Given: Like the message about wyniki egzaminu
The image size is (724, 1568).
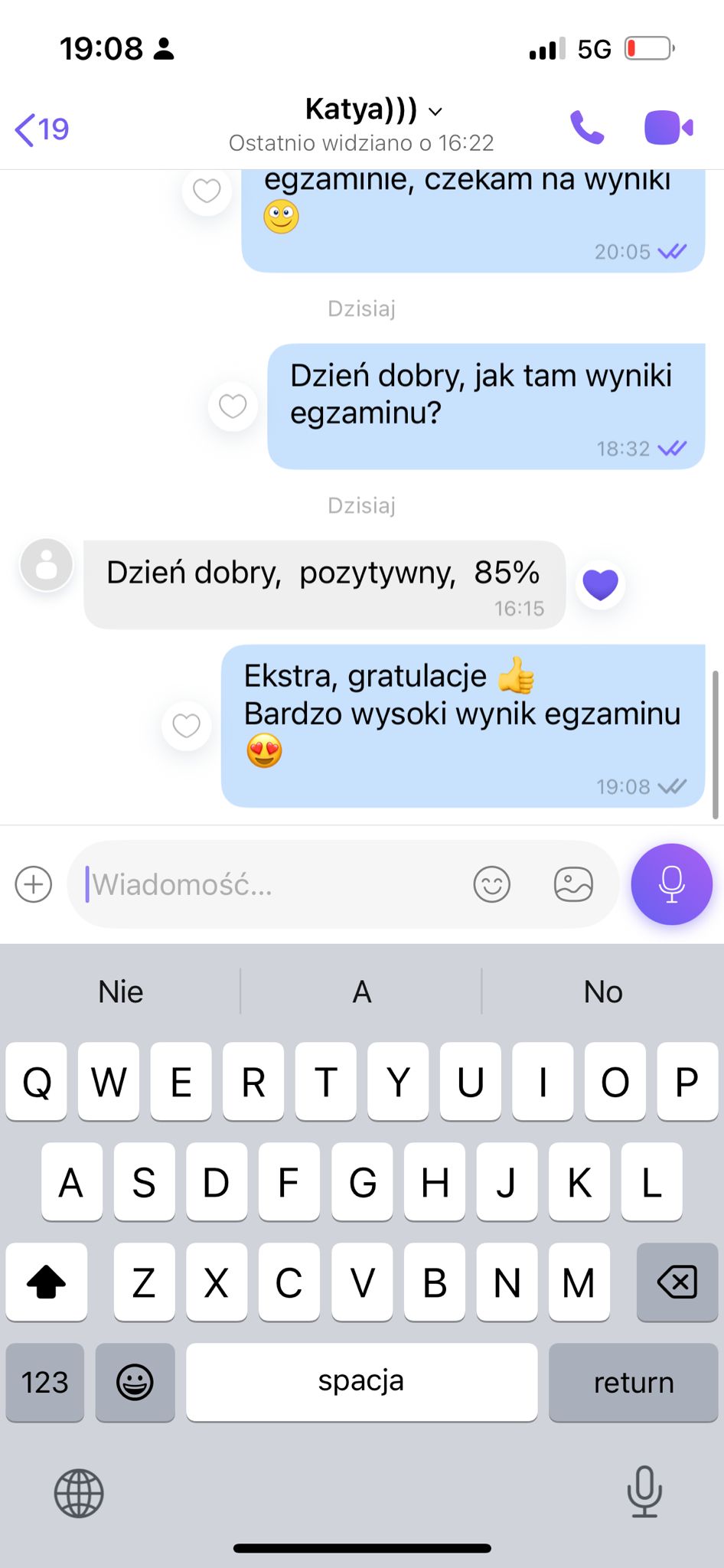Looking at the screenshot, I should tap(233, 406).
